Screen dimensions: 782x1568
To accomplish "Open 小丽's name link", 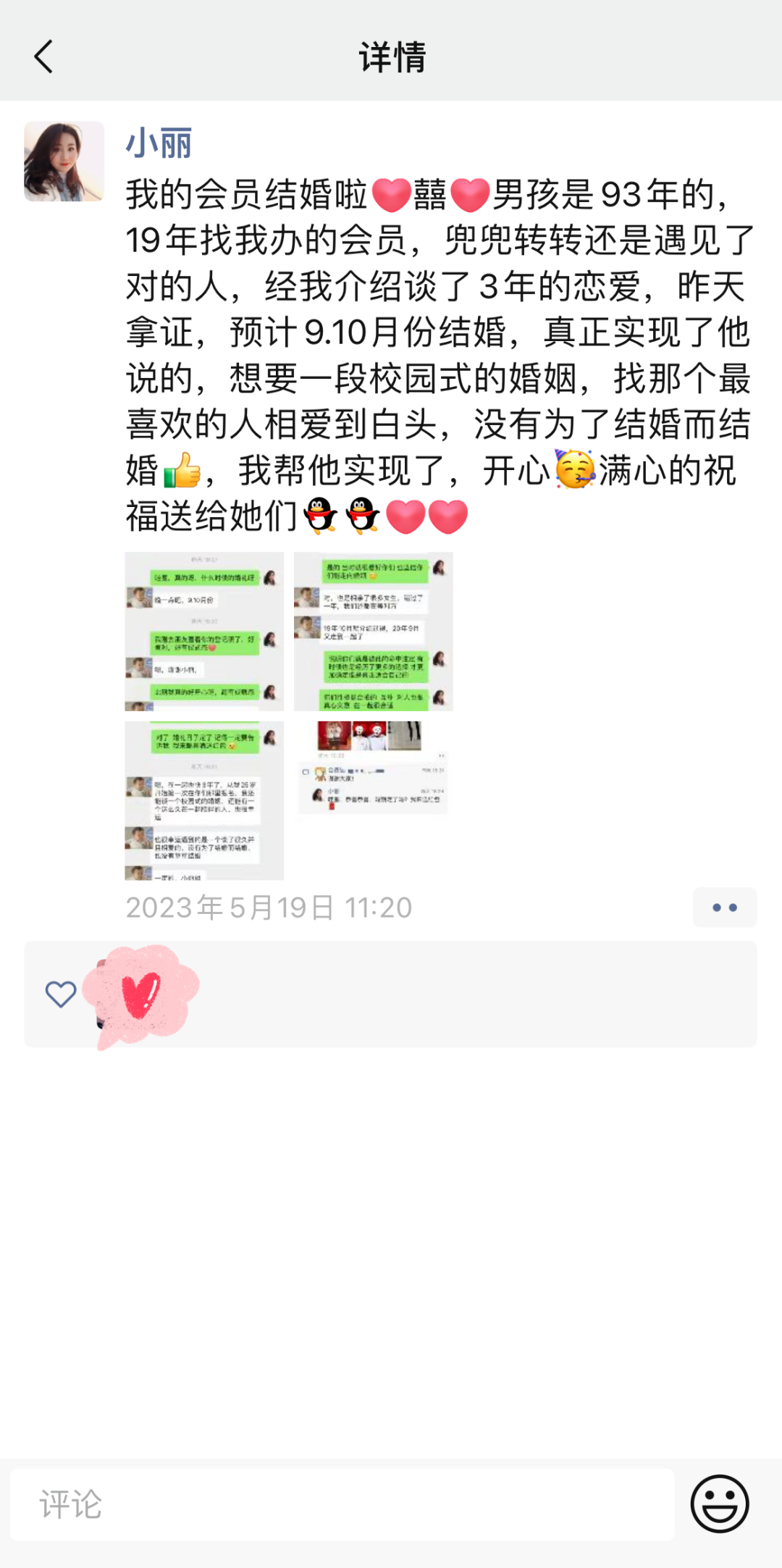I will (159, 143).
